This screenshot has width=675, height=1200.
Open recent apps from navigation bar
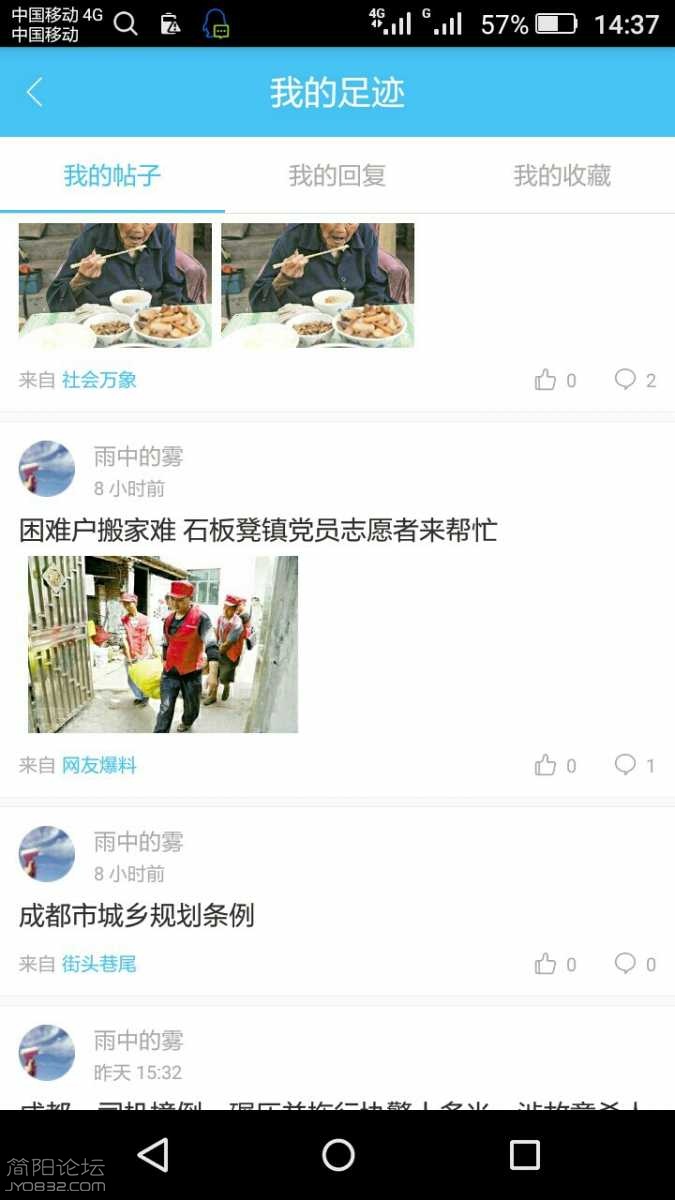524,1155
